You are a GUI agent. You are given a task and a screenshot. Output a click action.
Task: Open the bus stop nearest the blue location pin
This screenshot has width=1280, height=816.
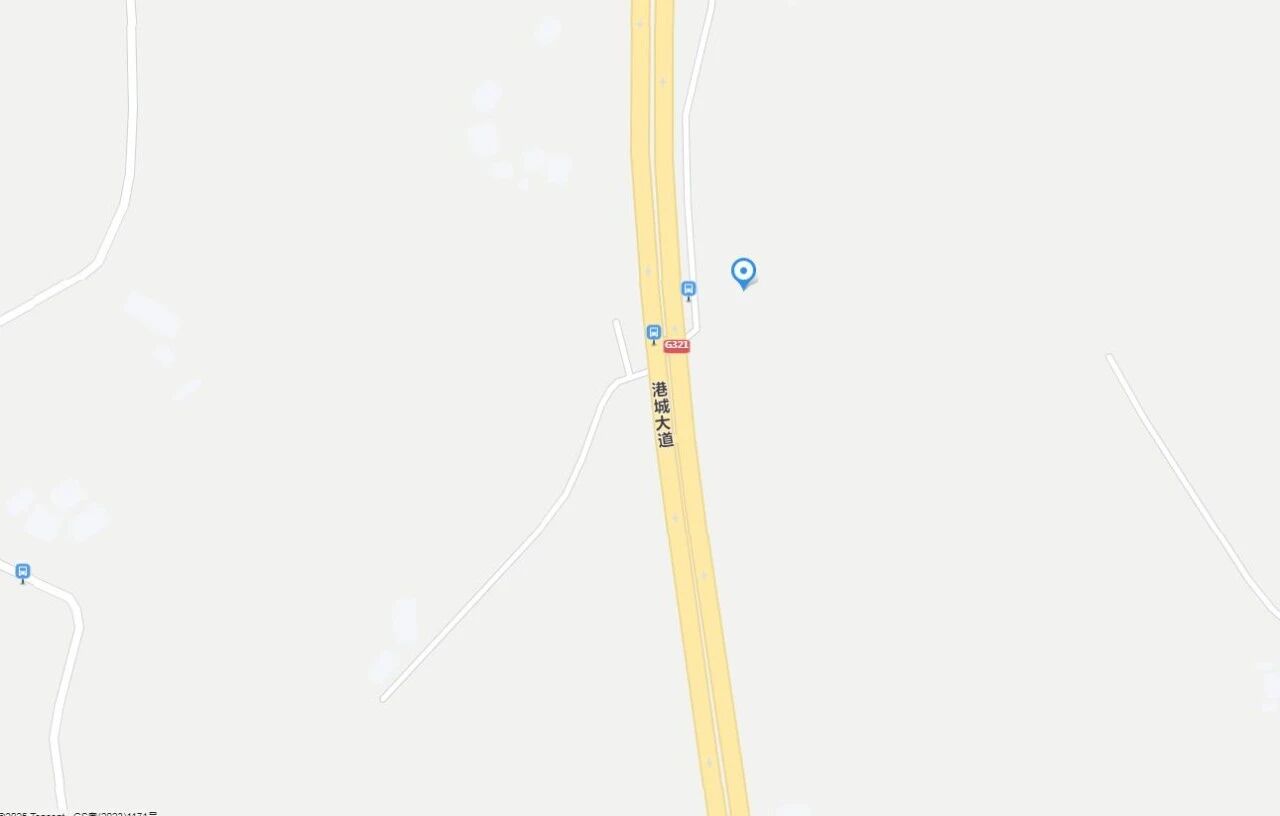[x=688, y=289]
